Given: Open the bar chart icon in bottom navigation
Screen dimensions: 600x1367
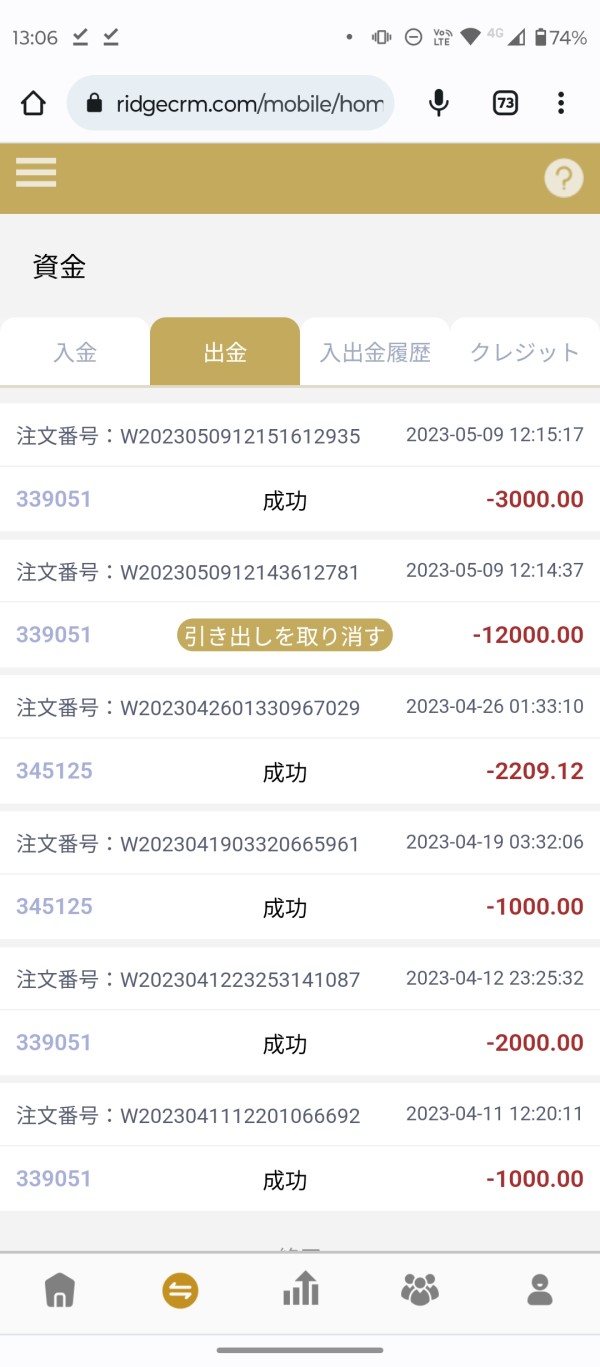Looking at the screenshot, I should [300, 1291].
